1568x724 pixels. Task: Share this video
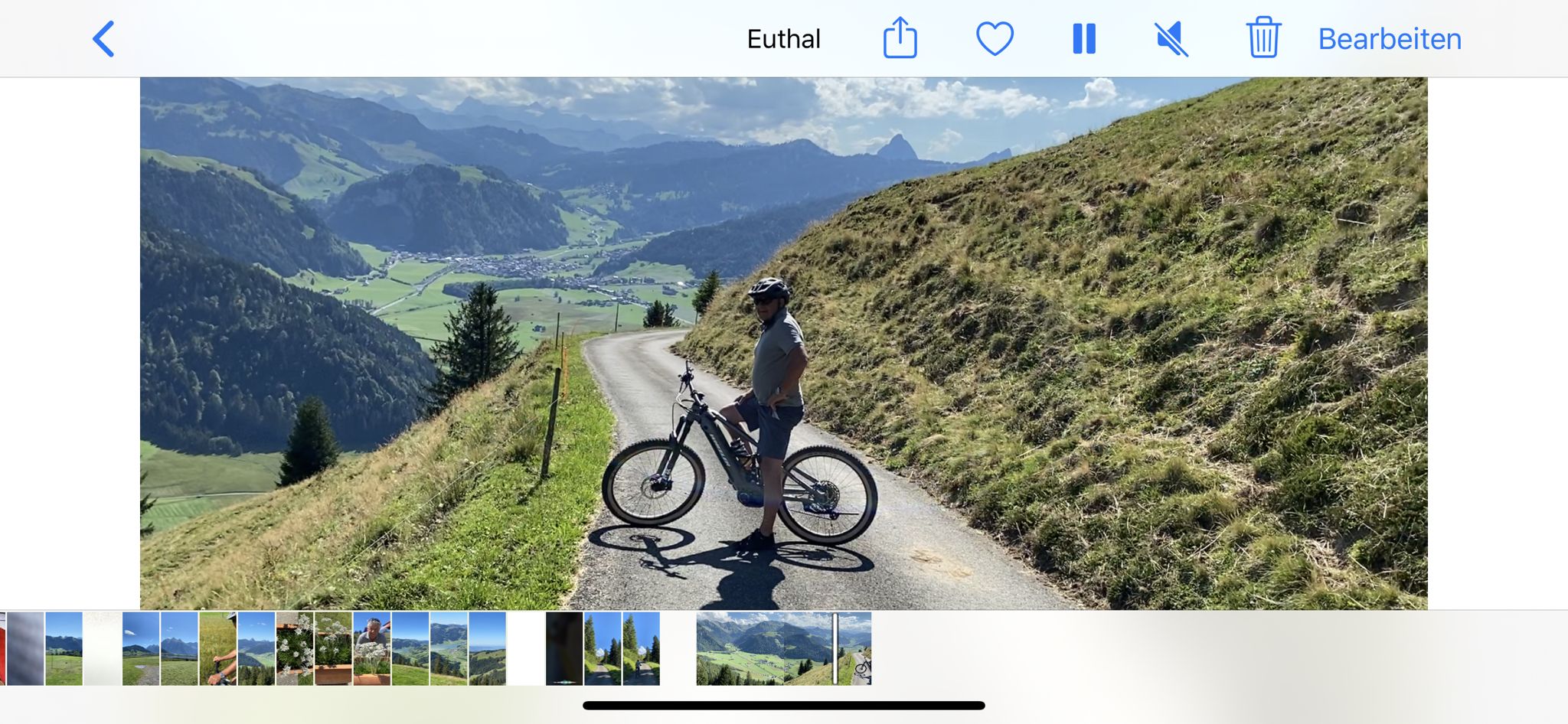900,38
